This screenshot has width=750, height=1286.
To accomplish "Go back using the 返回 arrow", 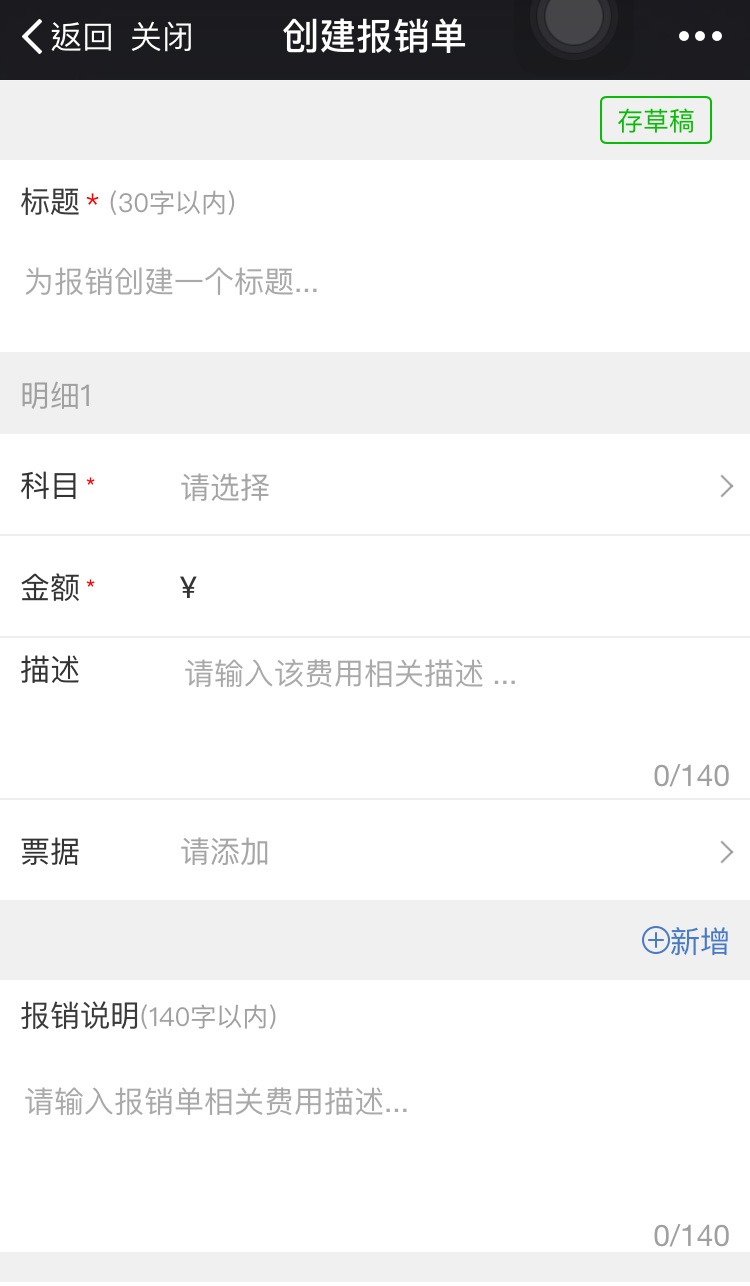I will 66,38.
